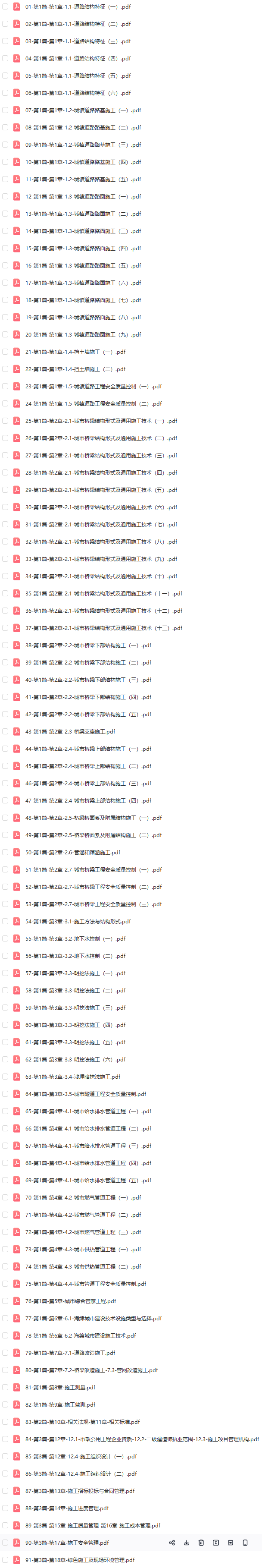Delete file 90 施工安全管理.pdf

(x=201, y=1543)
